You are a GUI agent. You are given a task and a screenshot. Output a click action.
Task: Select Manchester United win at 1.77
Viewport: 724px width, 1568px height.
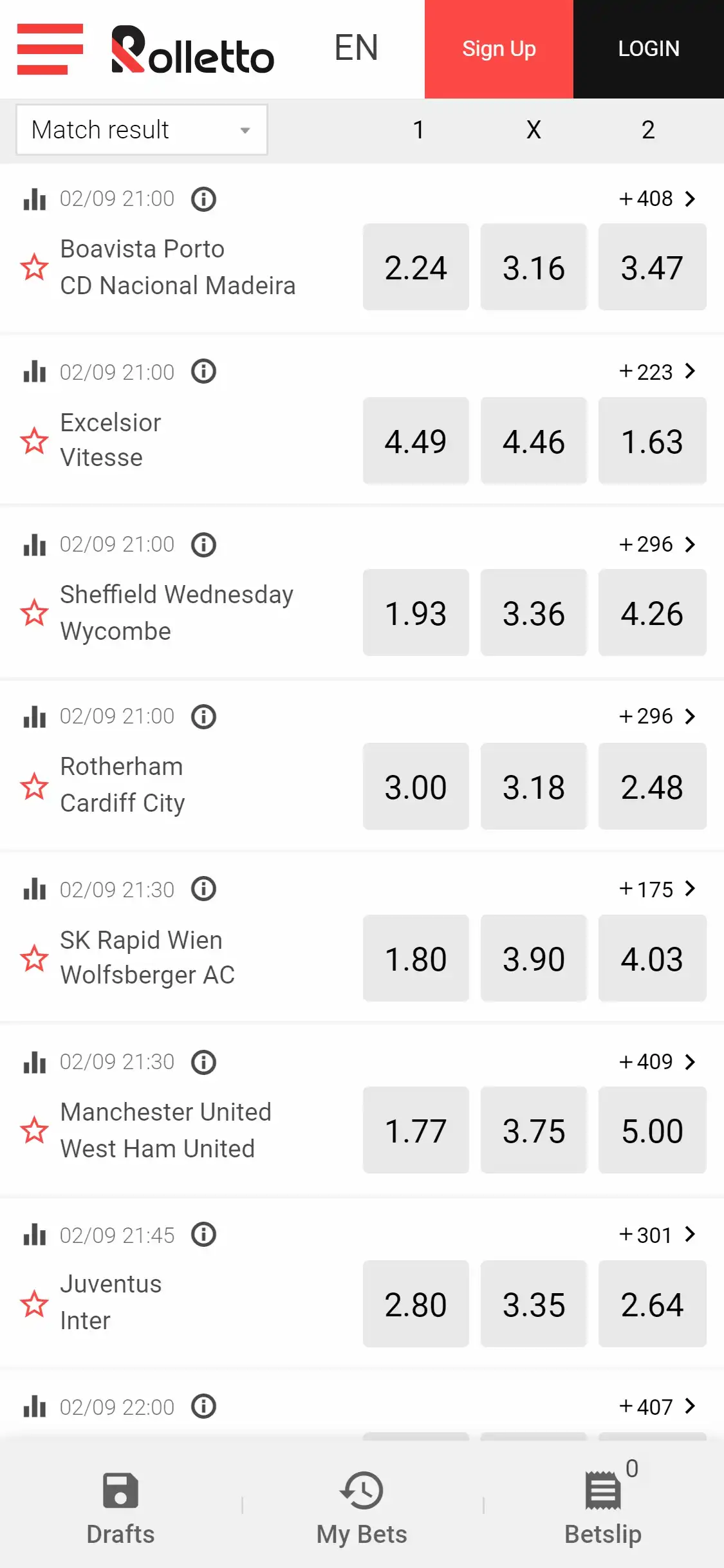click(416, 1130)
